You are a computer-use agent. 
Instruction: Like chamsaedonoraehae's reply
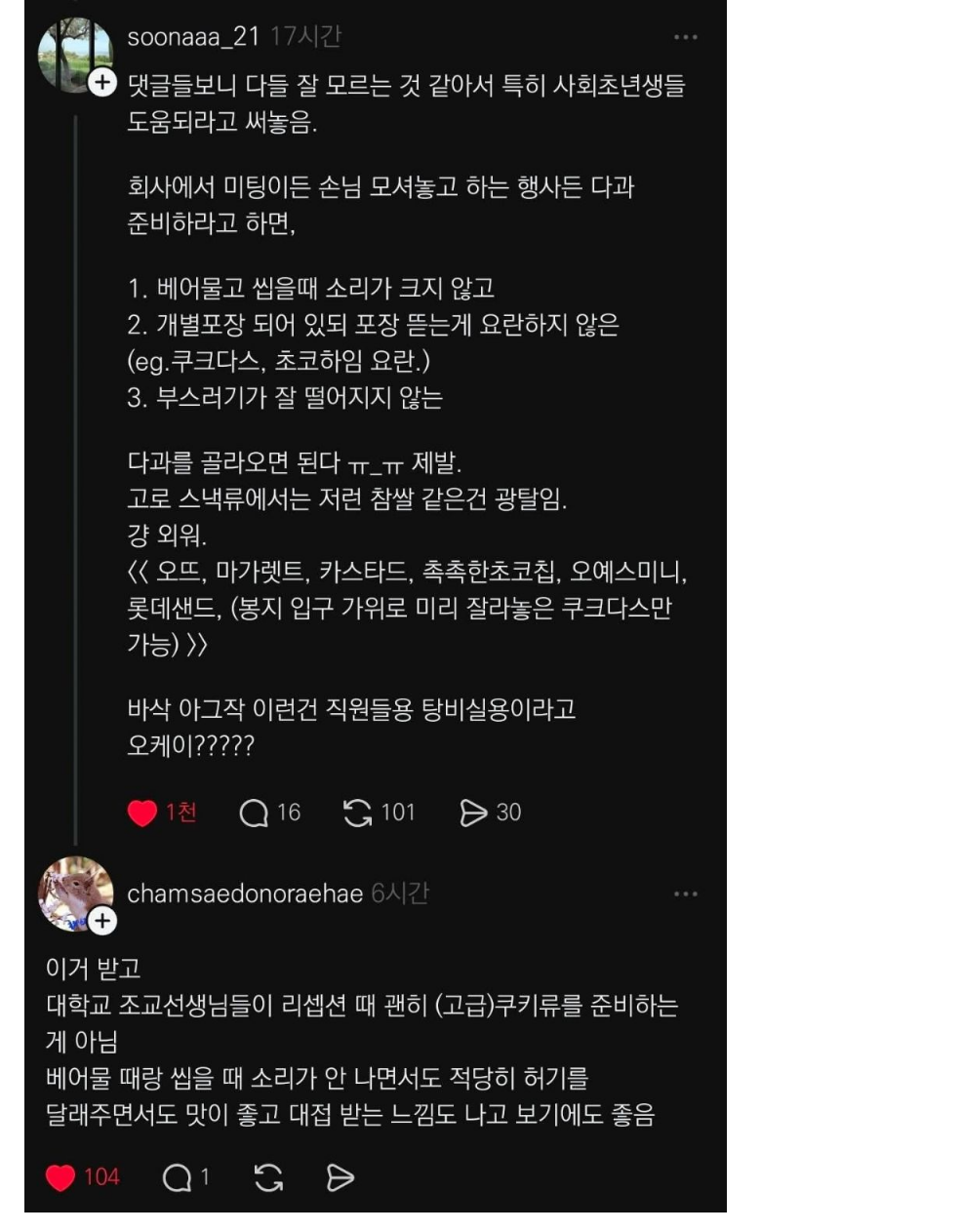tap(60, 1177)
